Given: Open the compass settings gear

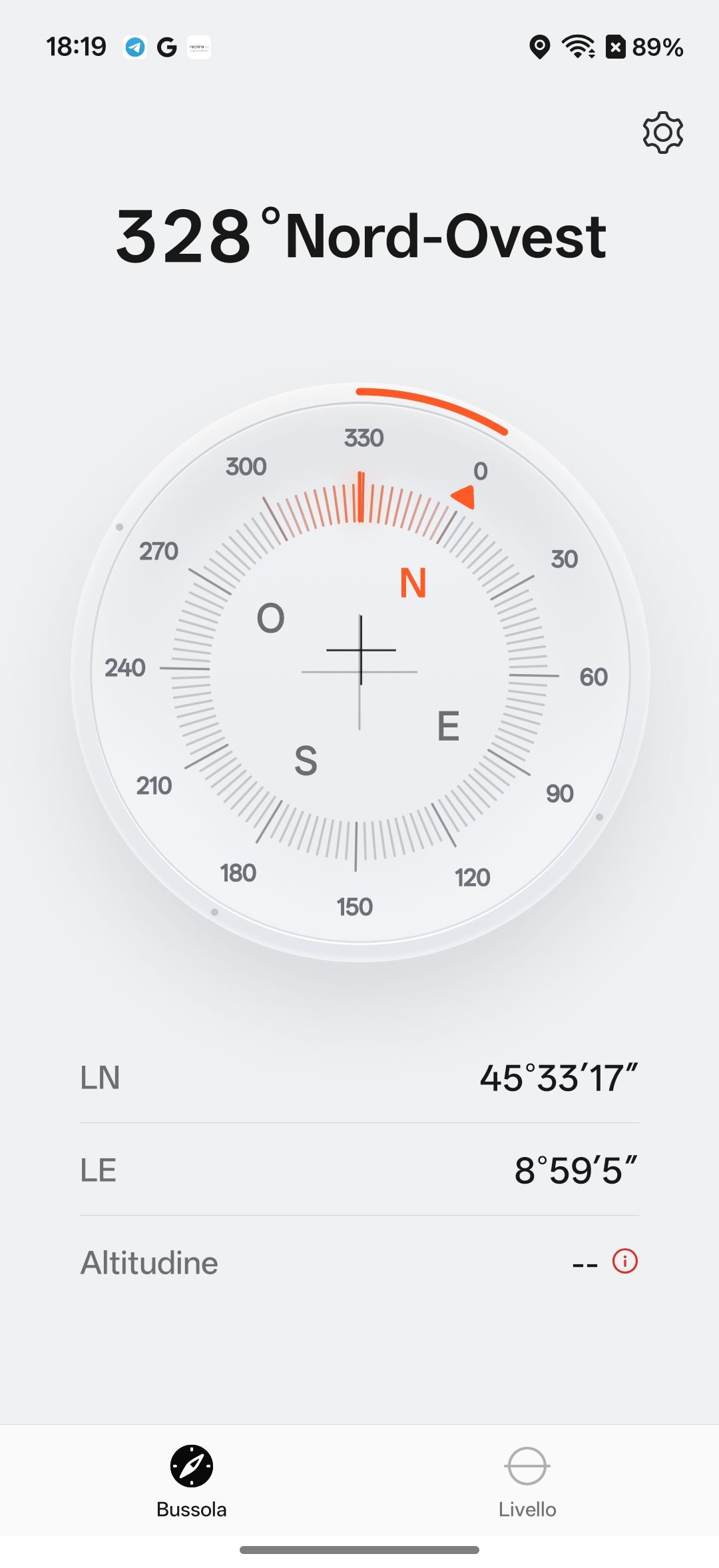Looking at the screenshot, I should click(662, 133).
